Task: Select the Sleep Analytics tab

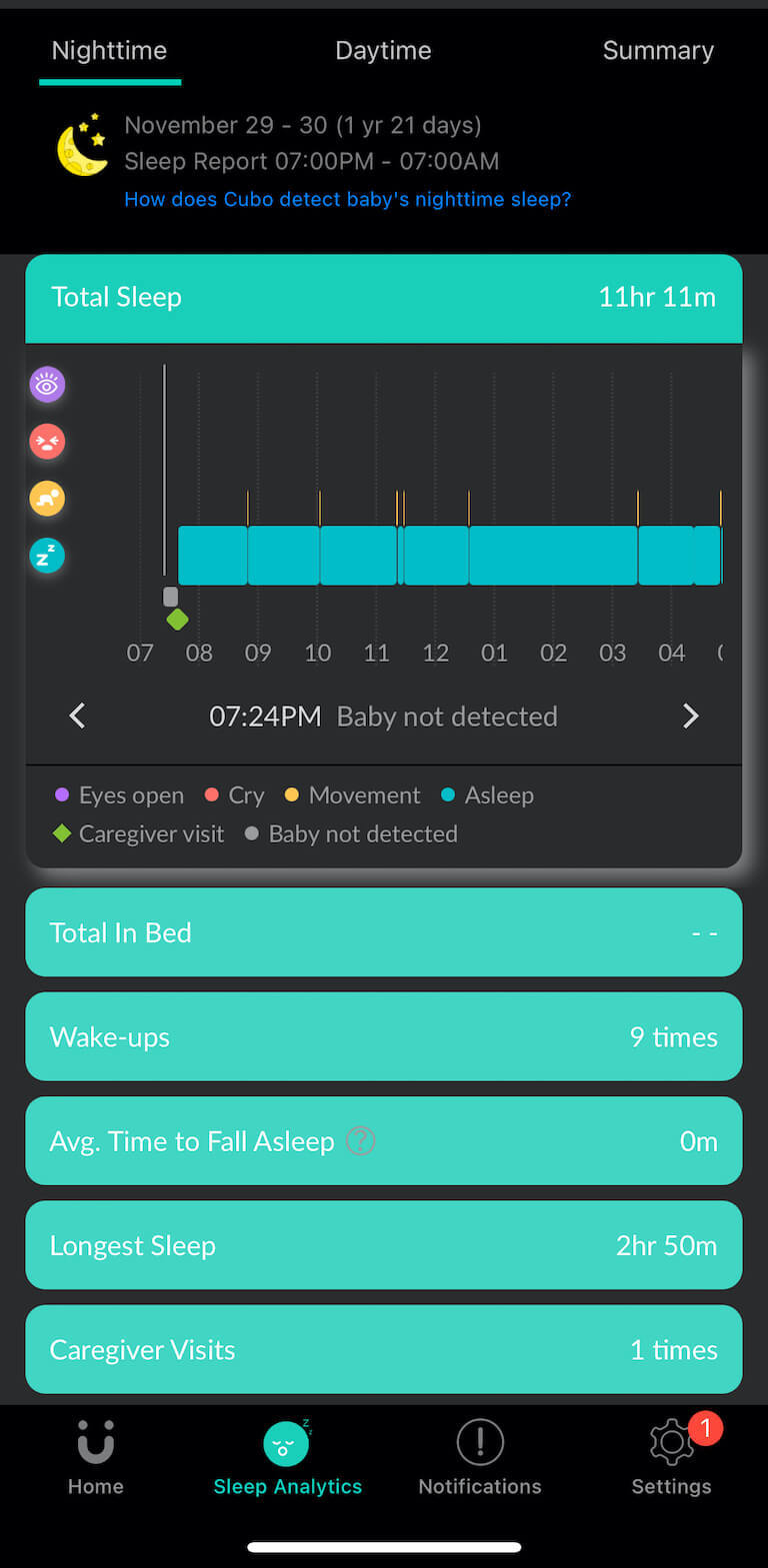Action: coord(287,1458)
